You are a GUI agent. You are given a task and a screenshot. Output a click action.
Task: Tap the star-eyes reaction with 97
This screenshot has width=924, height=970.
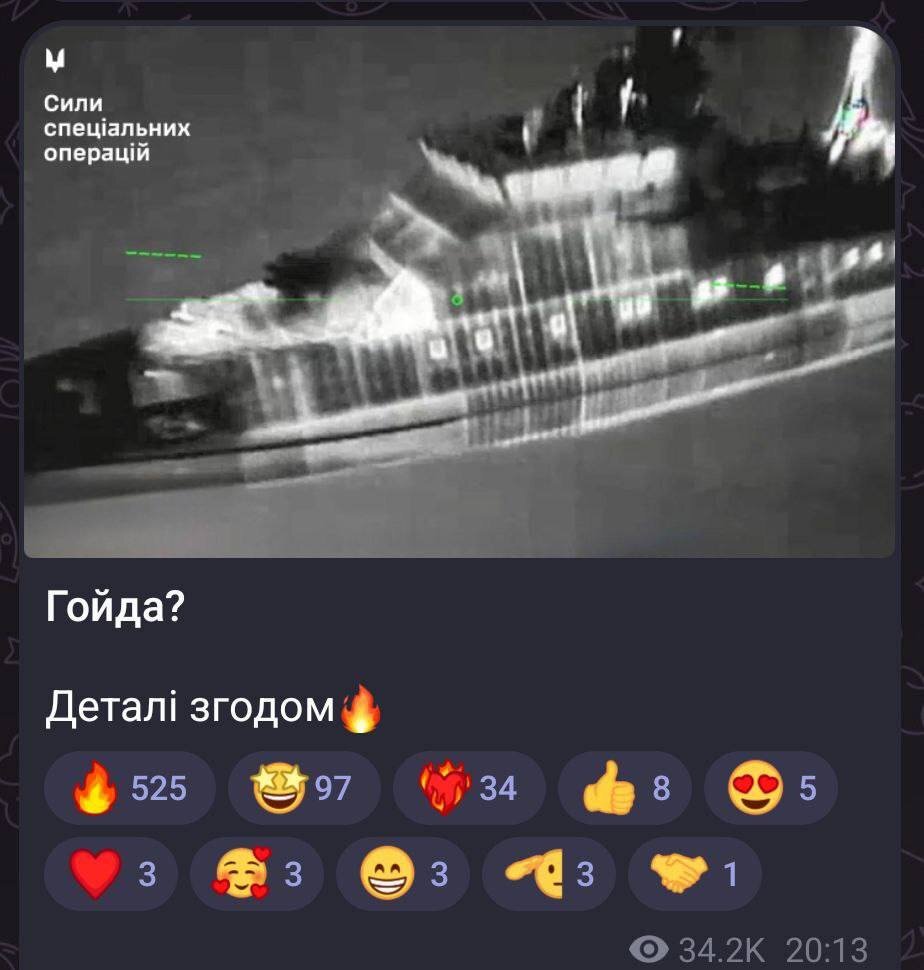(303, 789)
